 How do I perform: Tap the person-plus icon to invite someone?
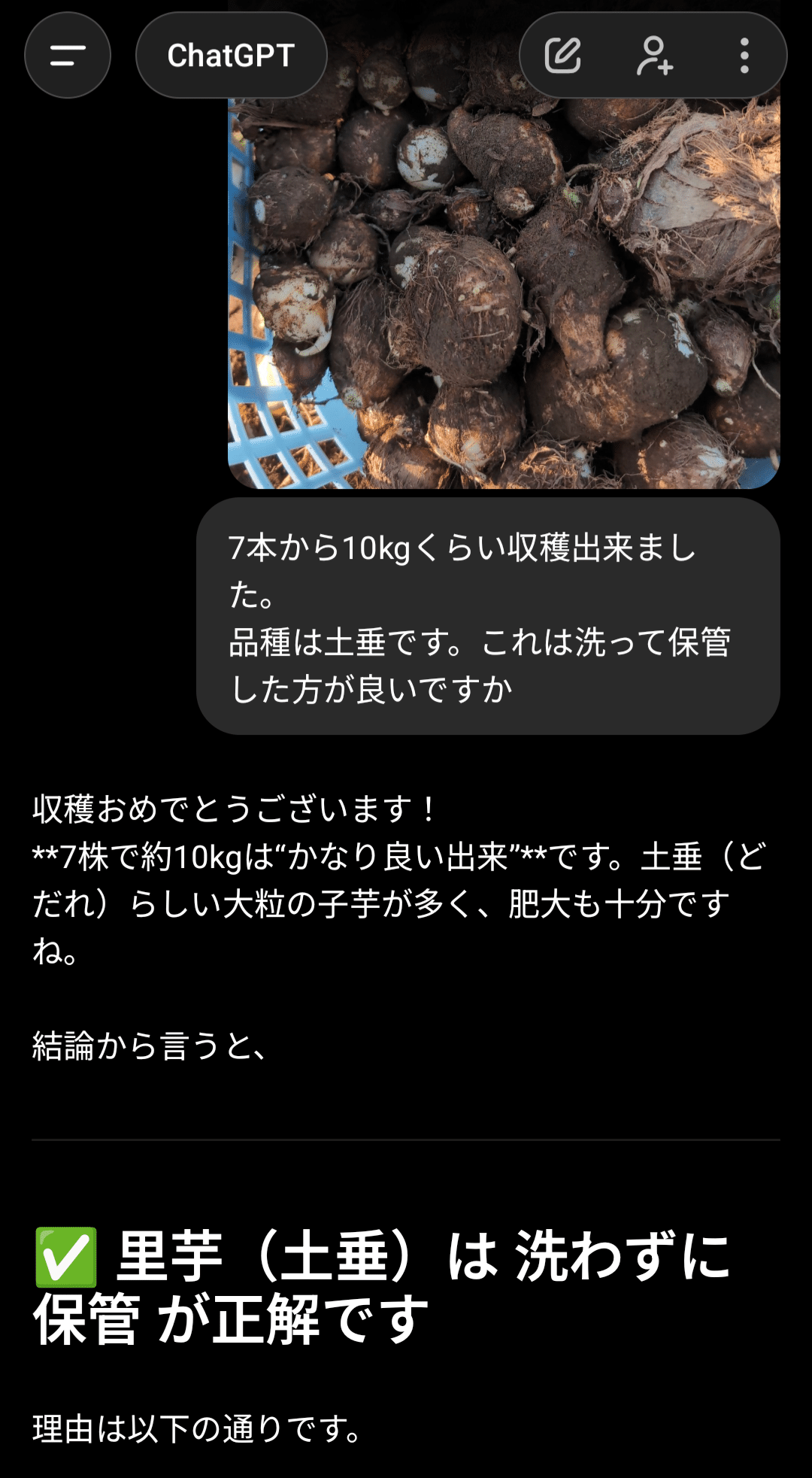point(656,56)
